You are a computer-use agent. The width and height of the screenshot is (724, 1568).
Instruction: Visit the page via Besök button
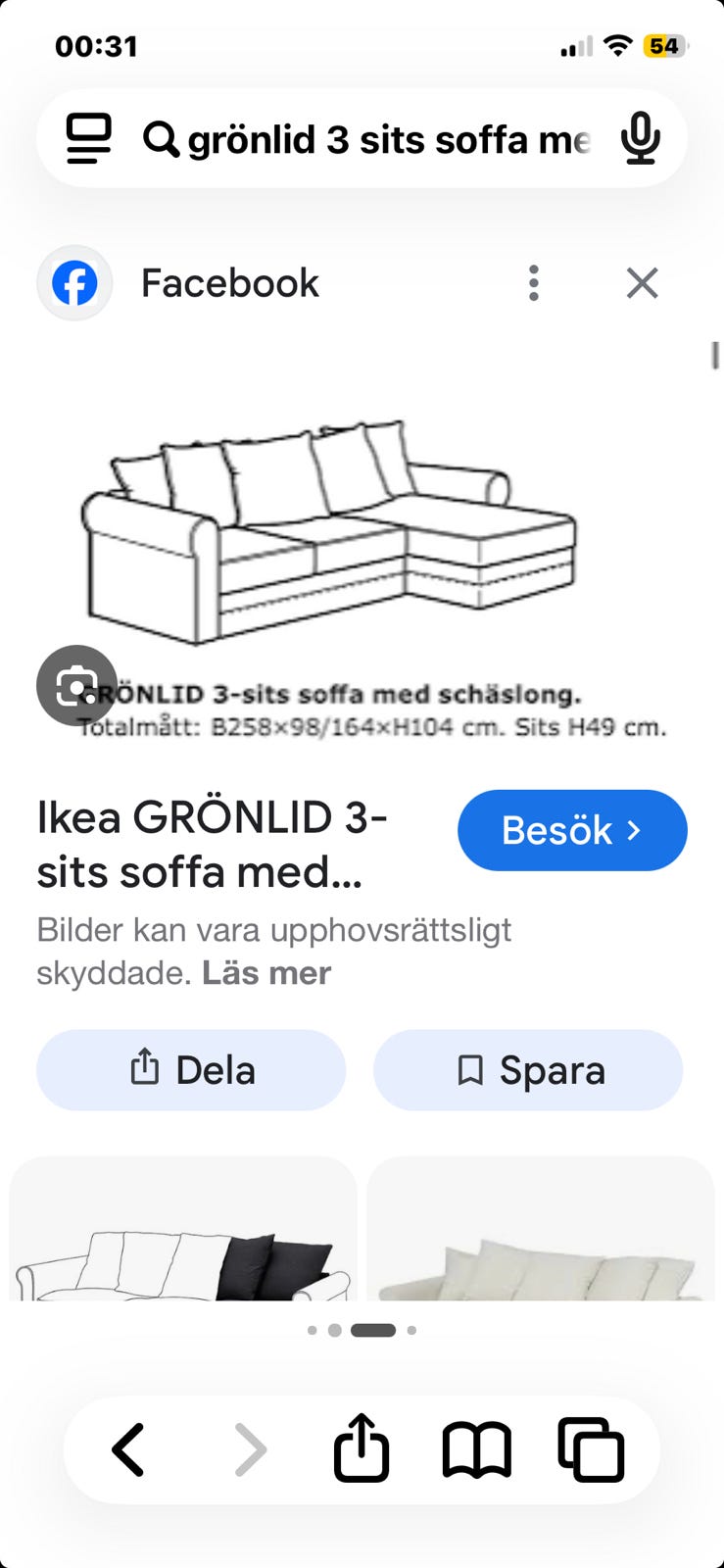point(572,830)
